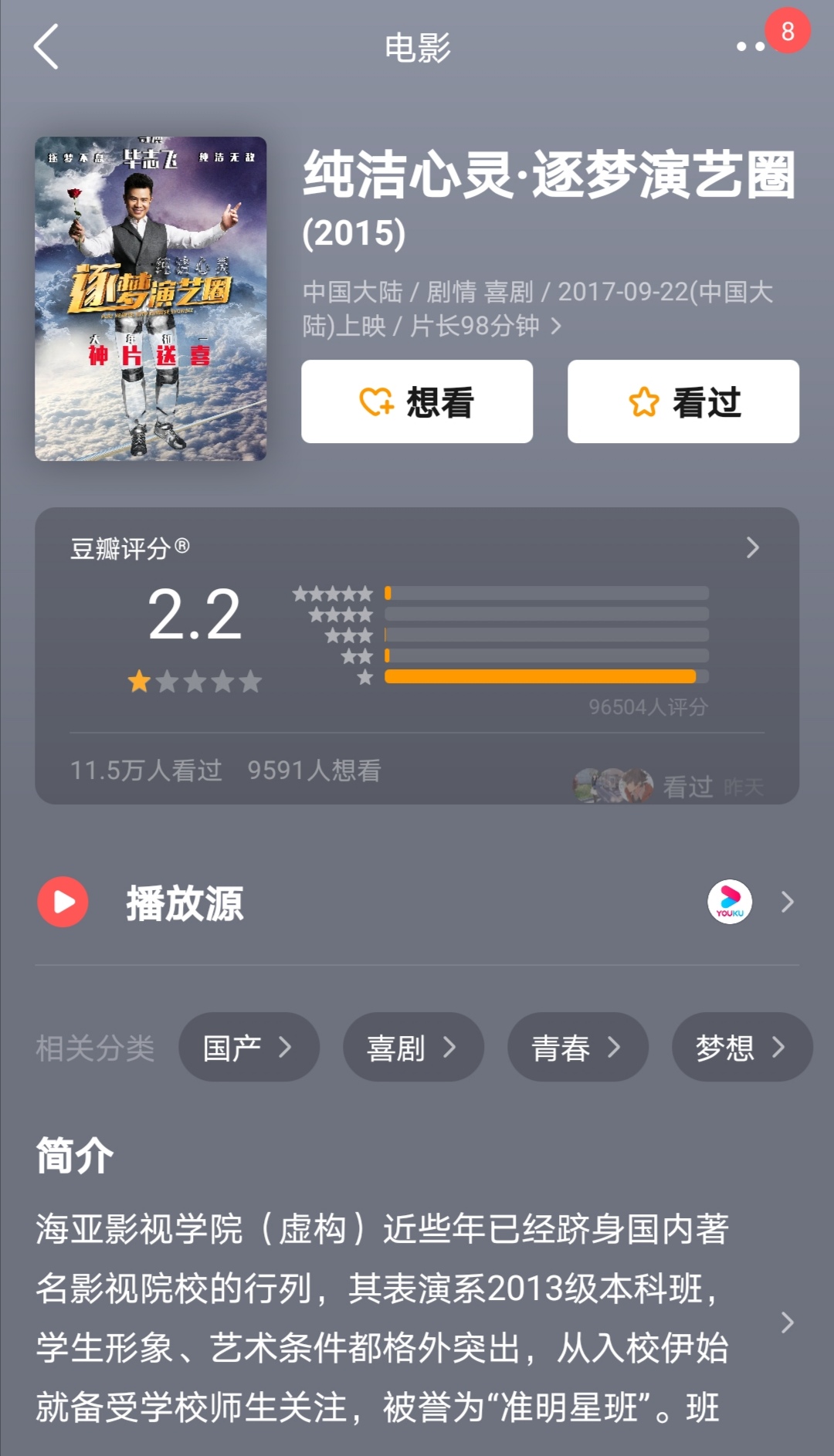Expand the 简介 synopsis text

[786, 1322]
